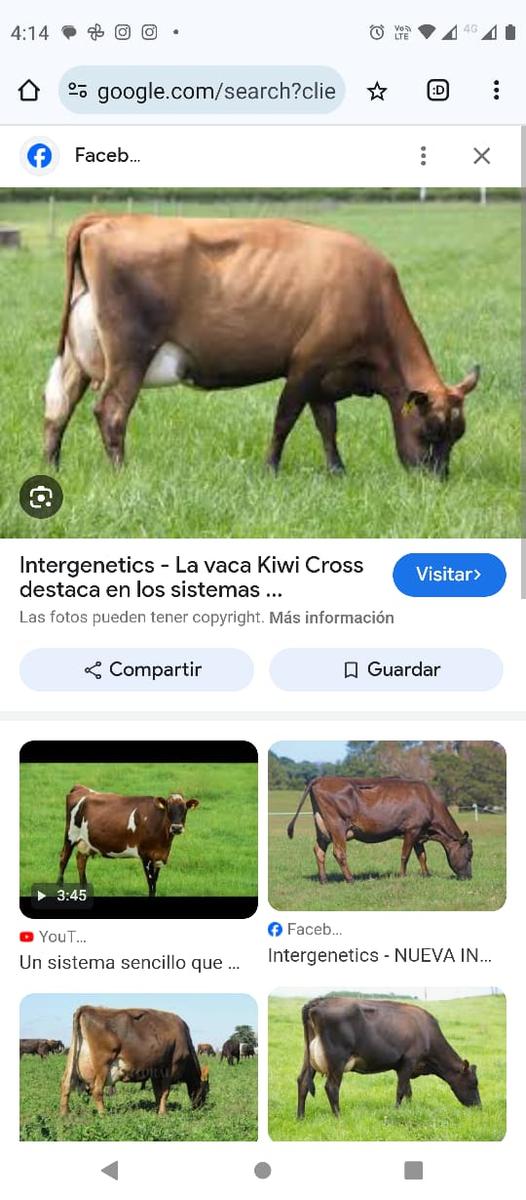Visit the source site via Visitar
526x1200 pixels.
(449, 575)
